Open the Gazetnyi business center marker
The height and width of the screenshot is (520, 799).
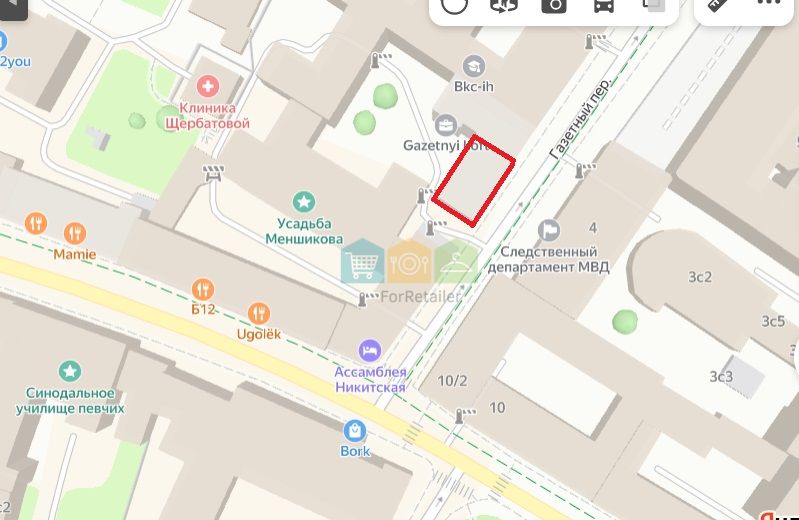tap(446, 125)
